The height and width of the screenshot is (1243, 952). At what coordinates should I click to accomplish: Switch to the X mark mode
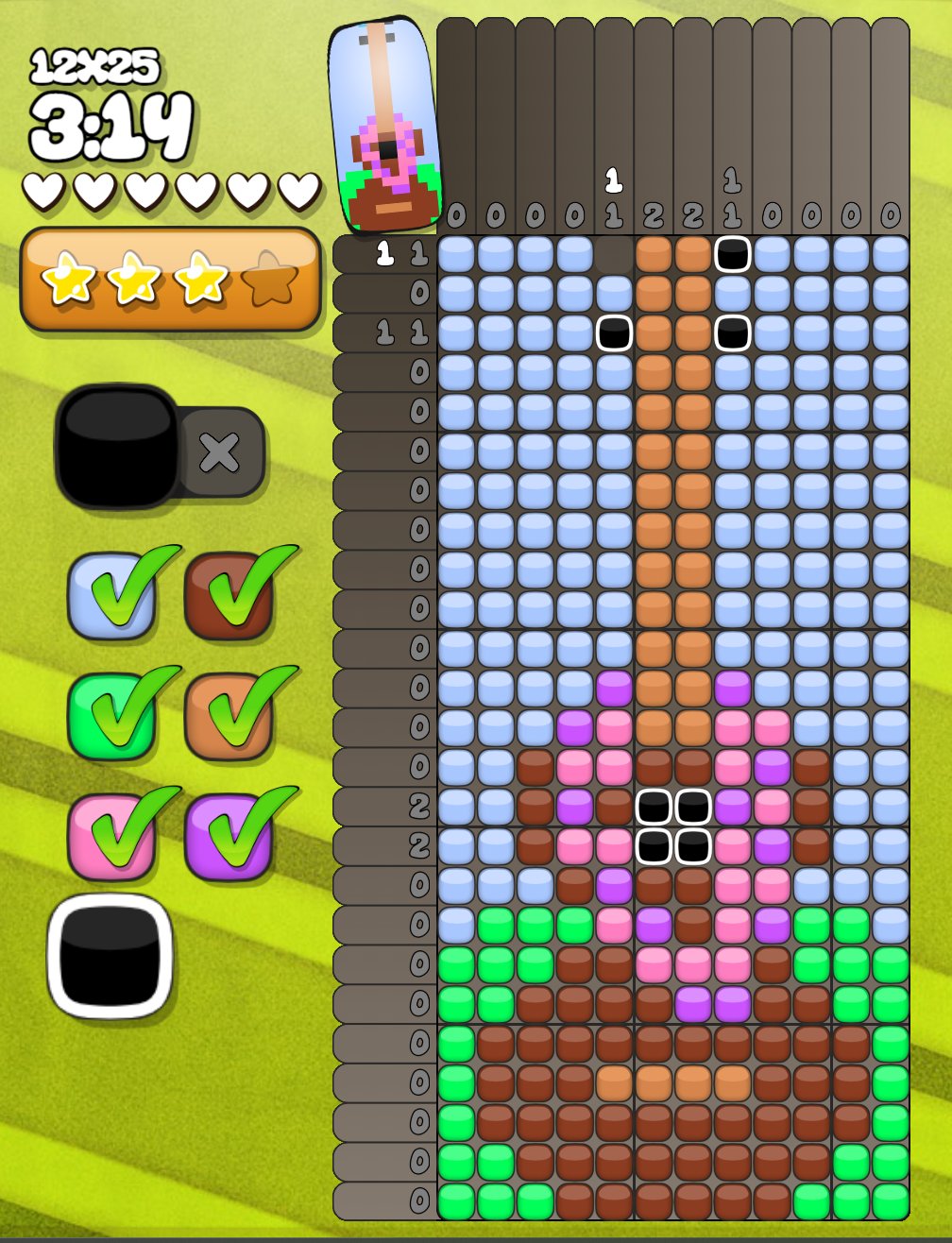click(x=222, y=452)
